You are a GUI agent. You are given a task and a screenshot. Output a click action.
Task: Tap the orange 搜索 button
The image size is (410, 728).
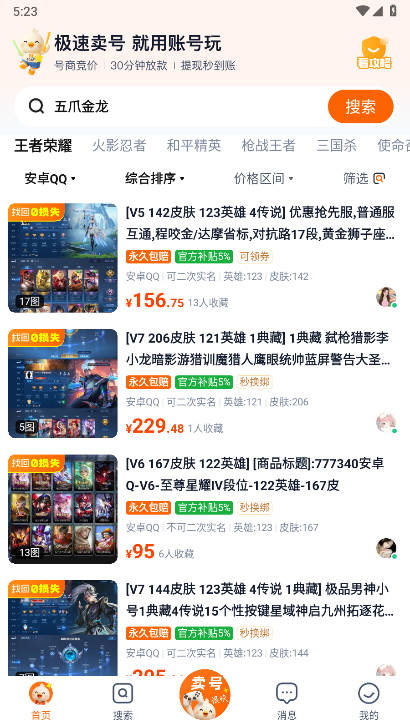(x=360, y=106)
